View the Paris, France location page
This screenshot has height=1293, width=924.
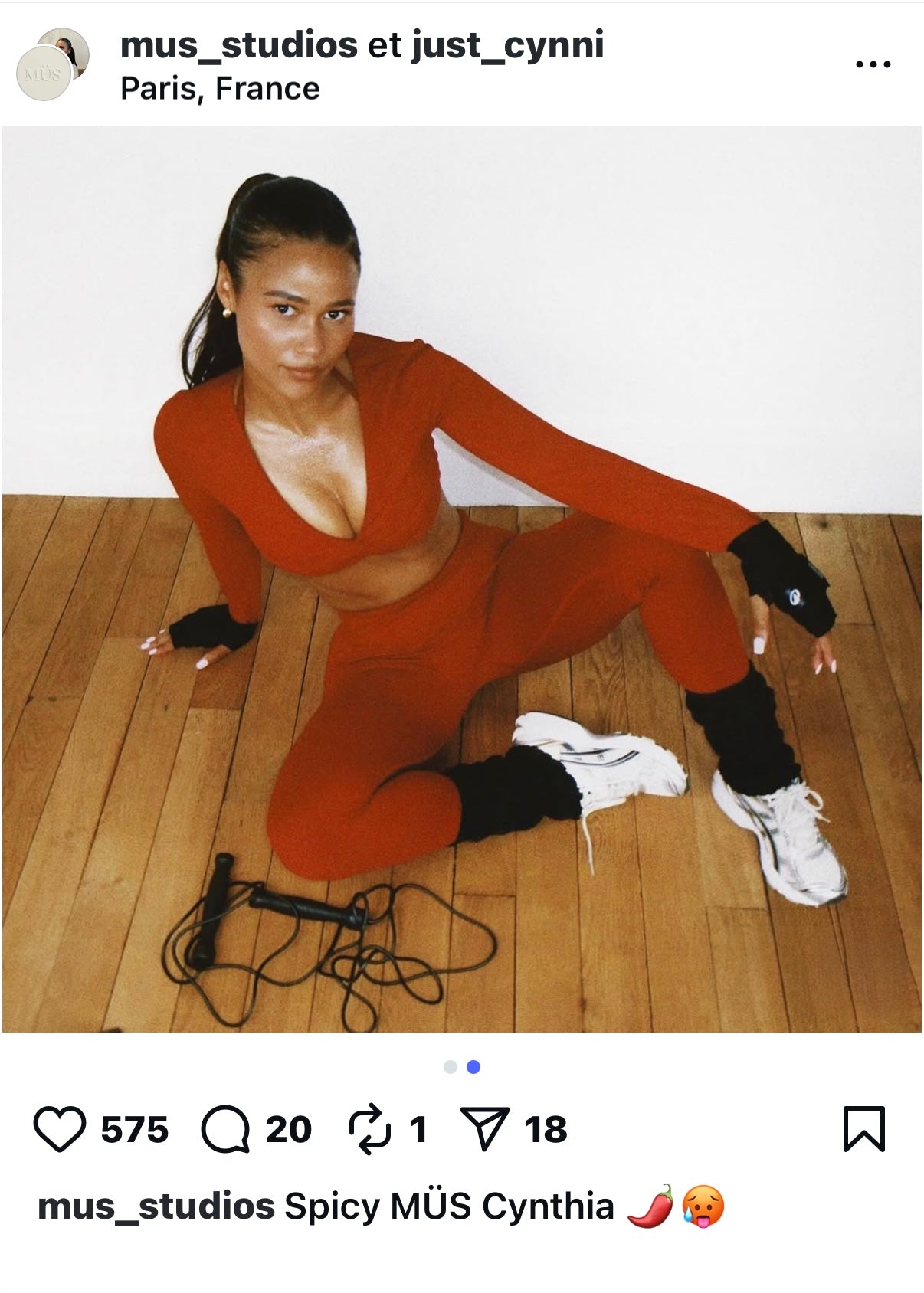point(220,89)
